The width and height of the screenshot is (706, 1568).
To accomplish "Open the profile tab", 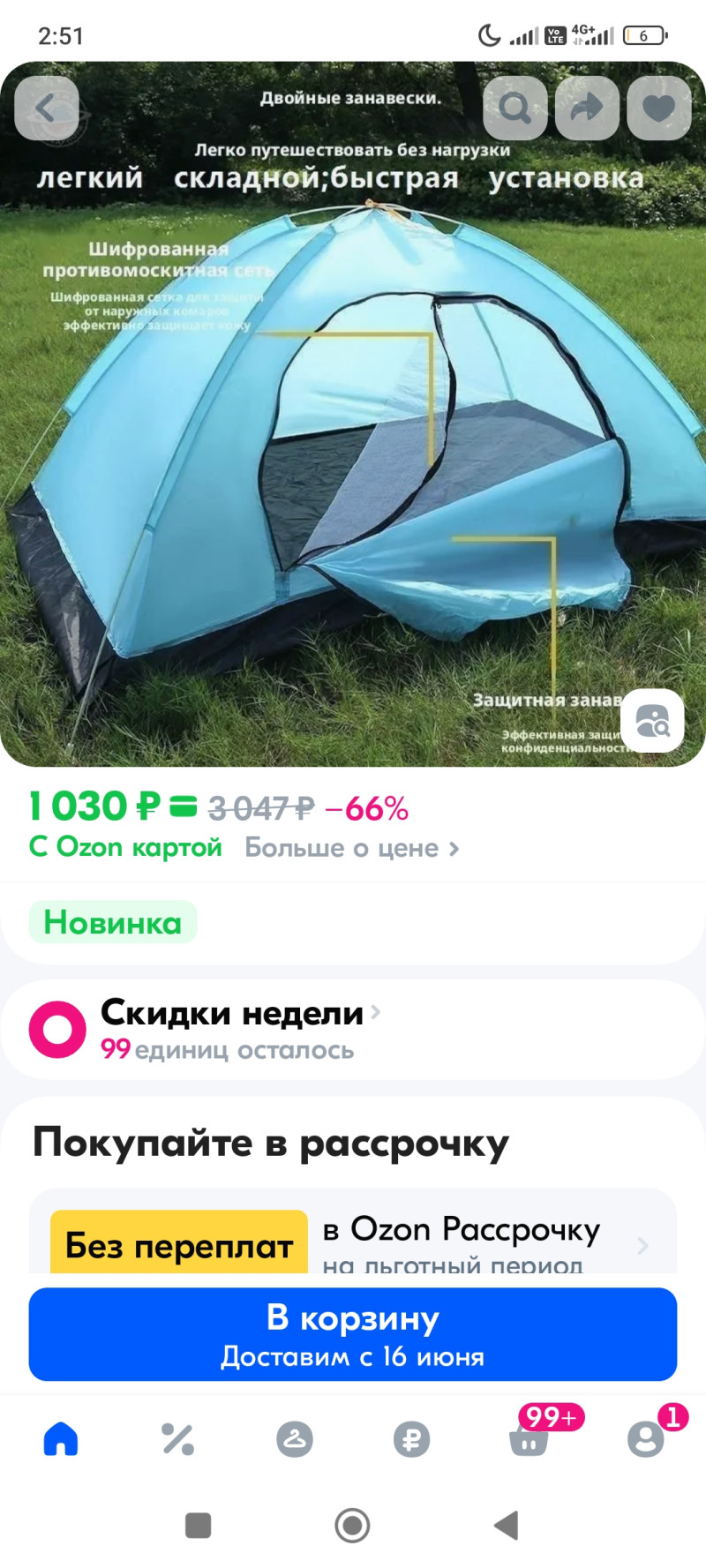I will tap(645, 1439).
